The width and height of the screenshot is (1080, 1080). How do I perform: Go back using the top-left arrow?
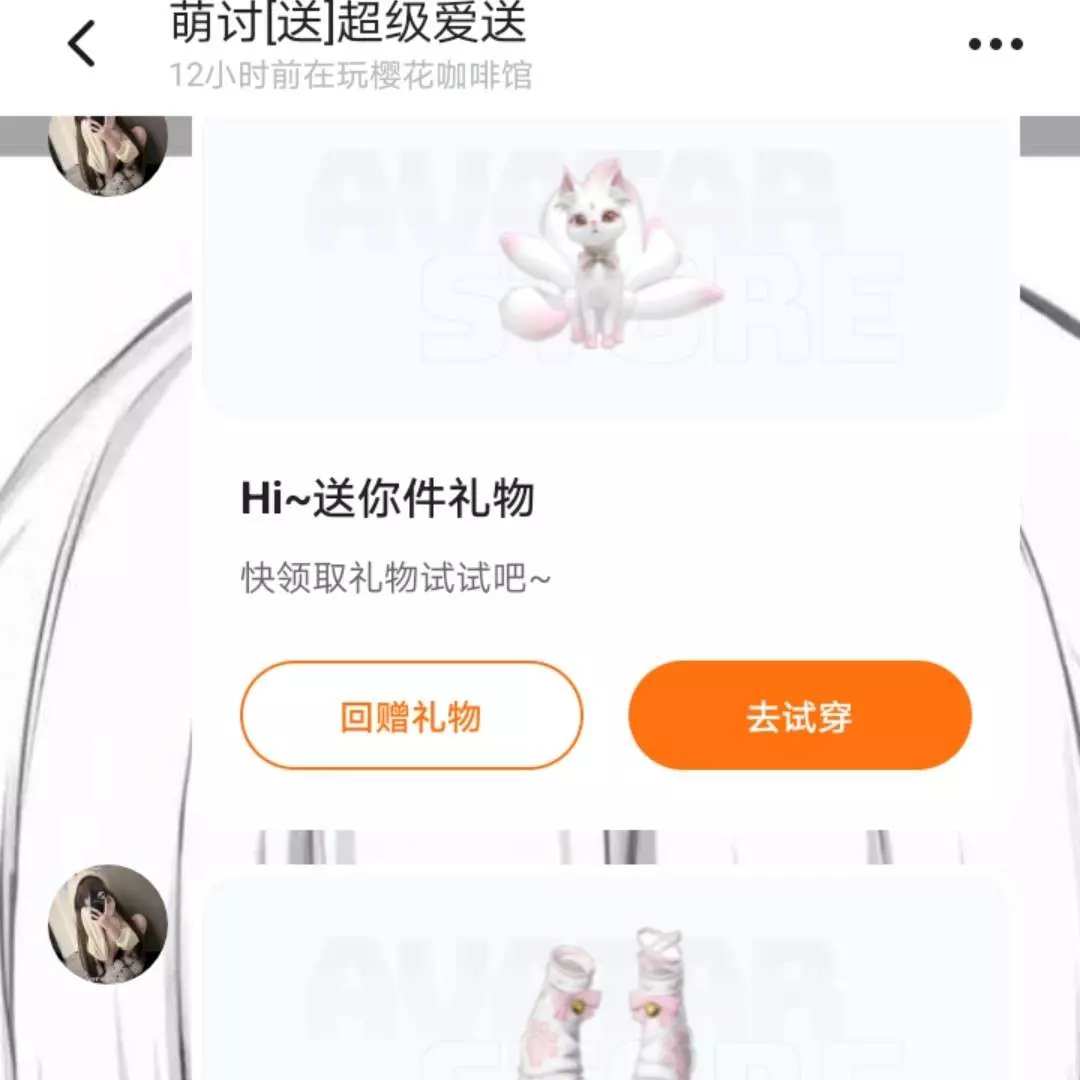coord(82,44)
